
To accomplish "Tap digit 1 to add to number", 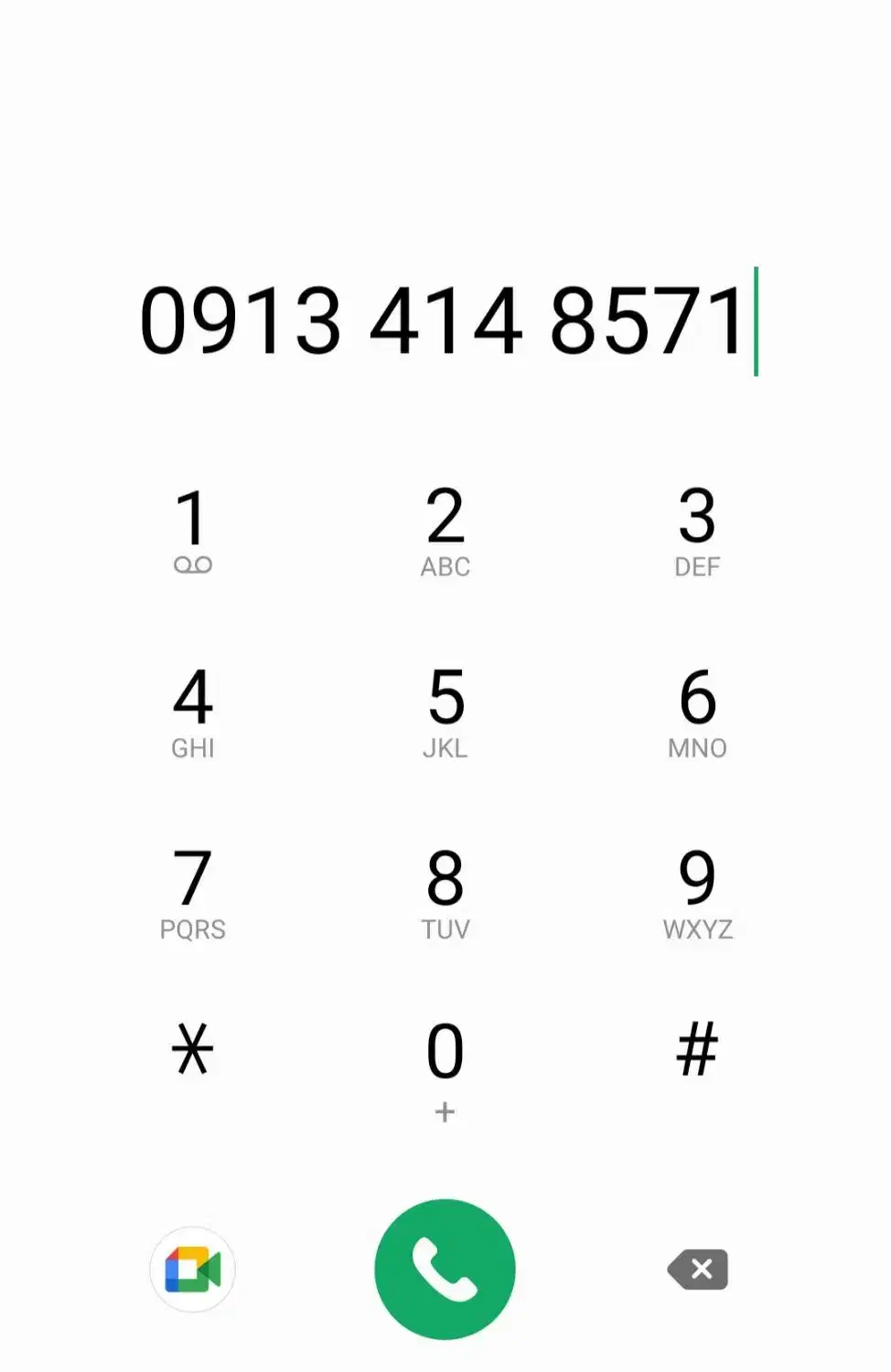I will click(x=192, y=531).
